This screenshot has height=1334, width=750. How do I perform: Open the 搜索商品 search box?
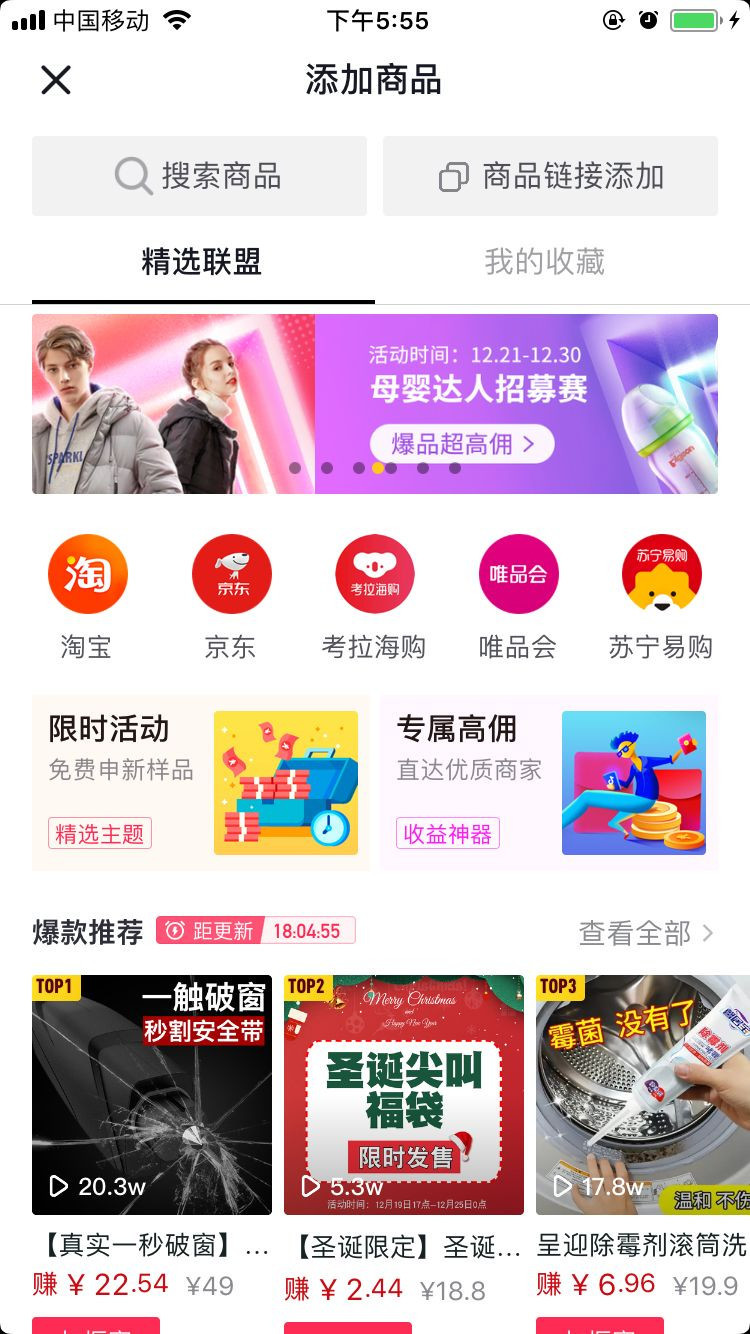199,176
